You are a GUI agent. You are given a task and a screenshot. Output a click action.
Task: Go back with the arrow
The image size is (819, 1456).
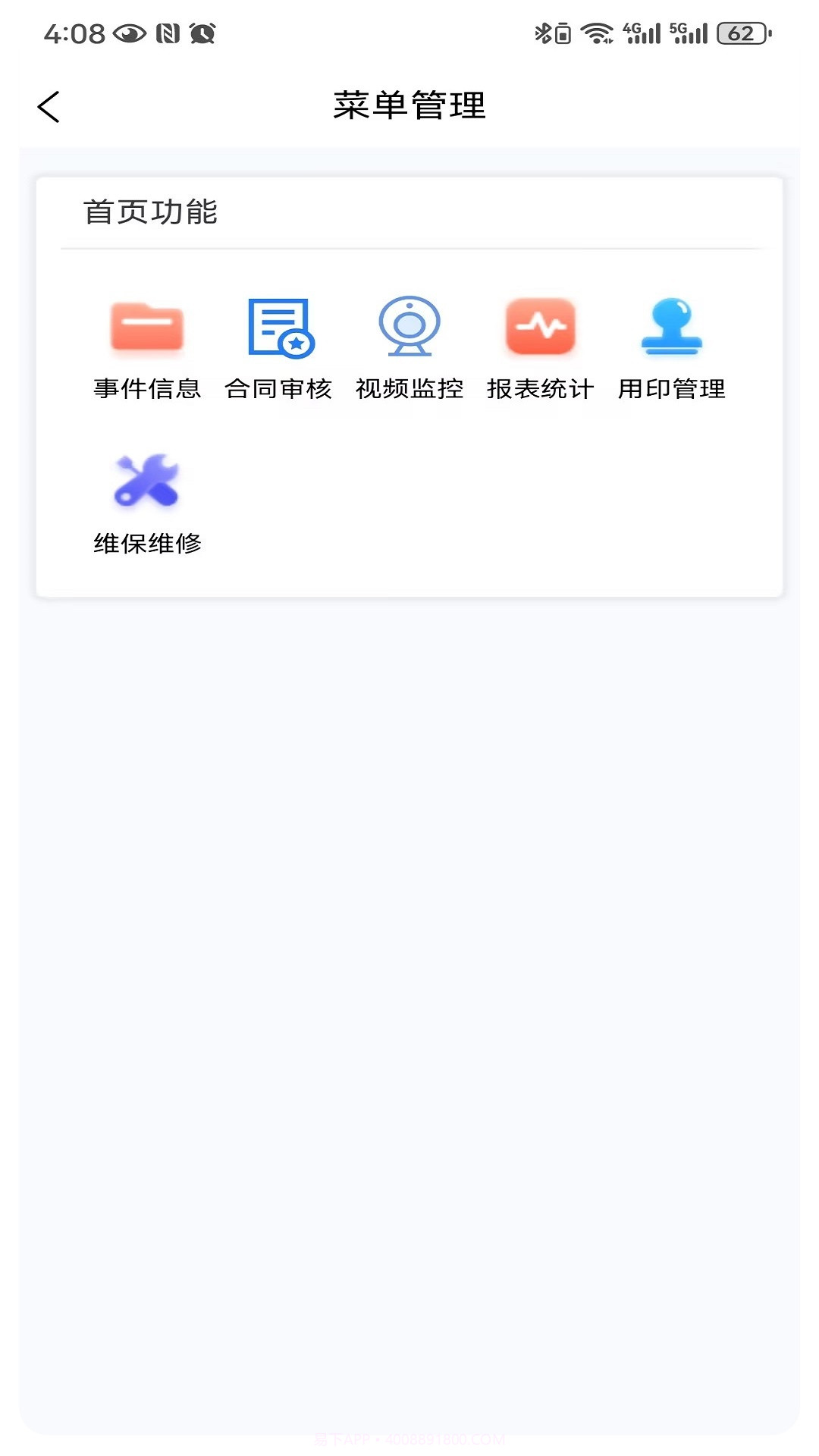[49, 106]
